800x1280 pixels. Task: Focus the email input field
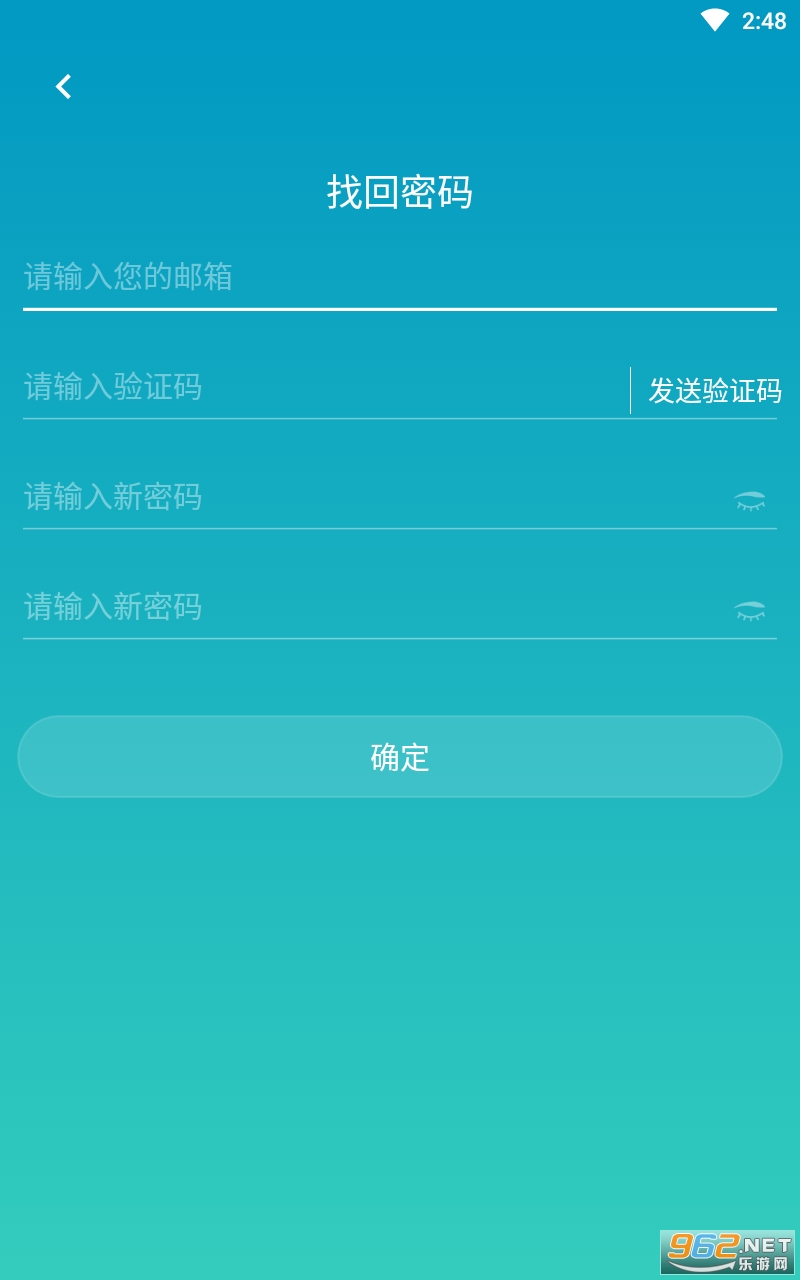tap(400, 277)
